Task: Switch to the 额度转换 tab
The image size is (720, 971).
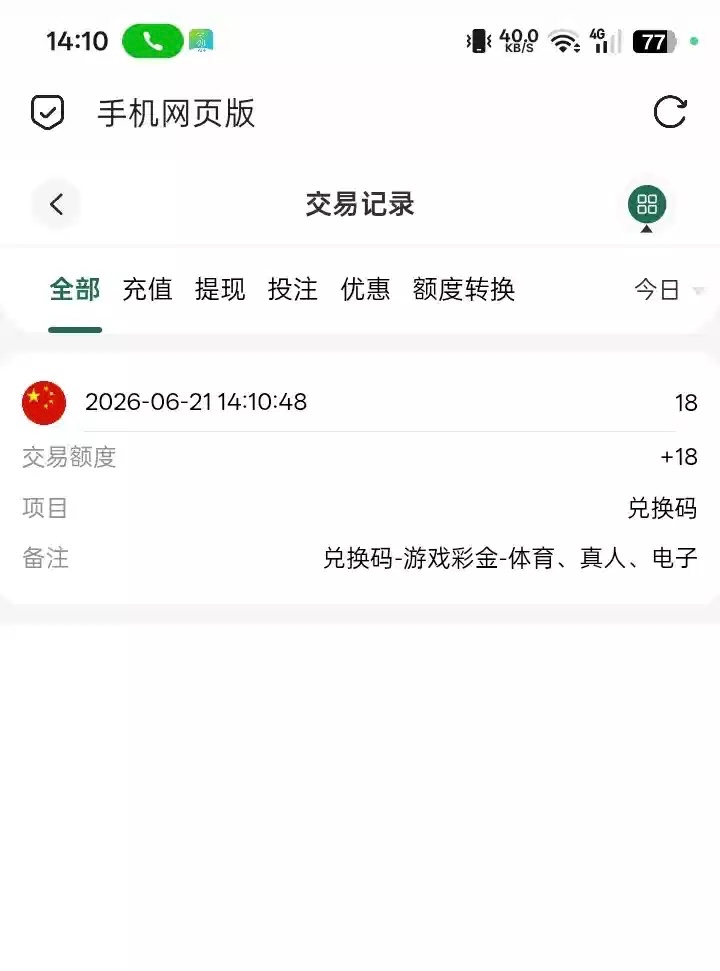Action: [464, 289]
